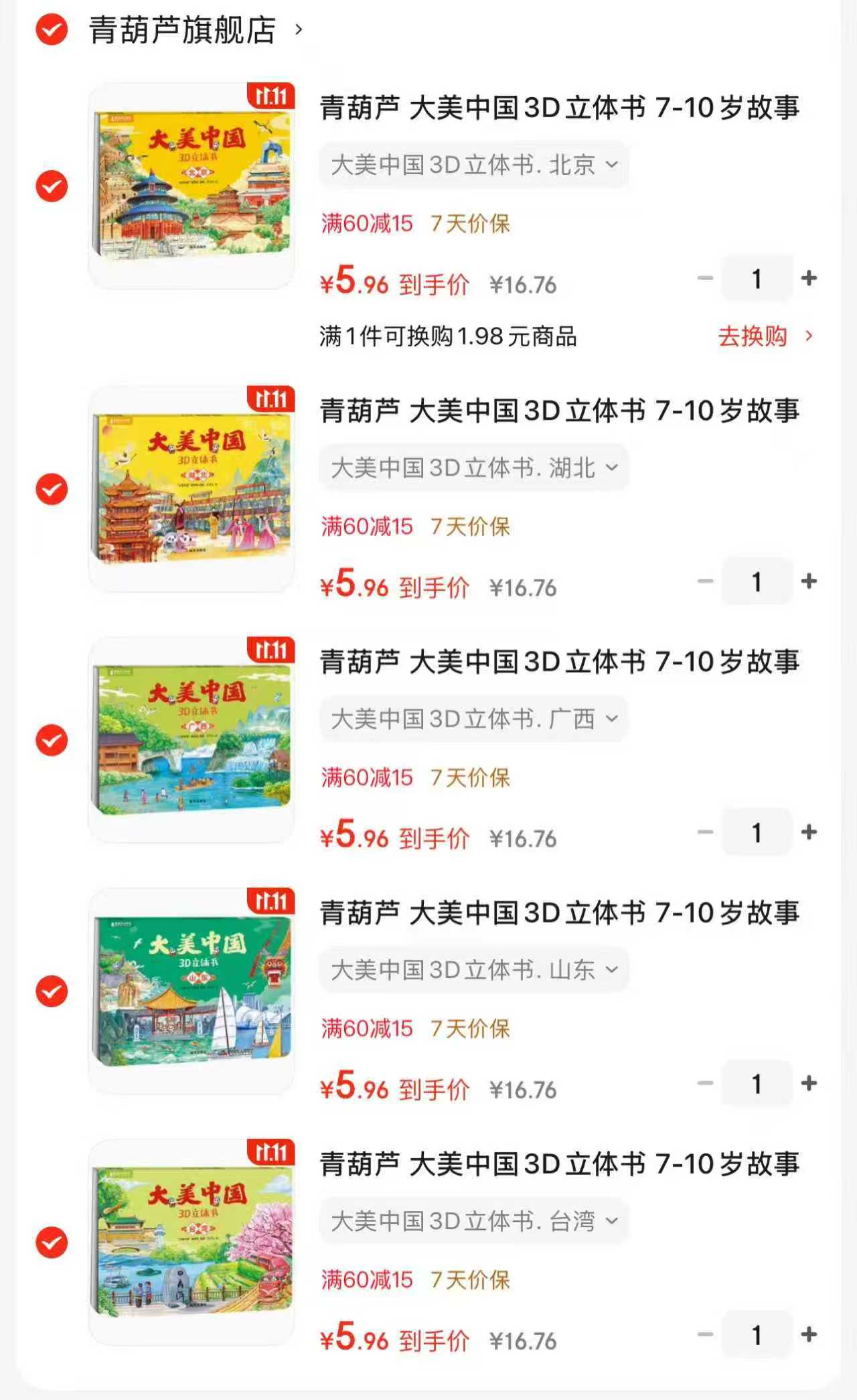This screenshot has width=857, height=1400.
Task: Decrease Shandong book quantity with minus
Action: 704,1084
